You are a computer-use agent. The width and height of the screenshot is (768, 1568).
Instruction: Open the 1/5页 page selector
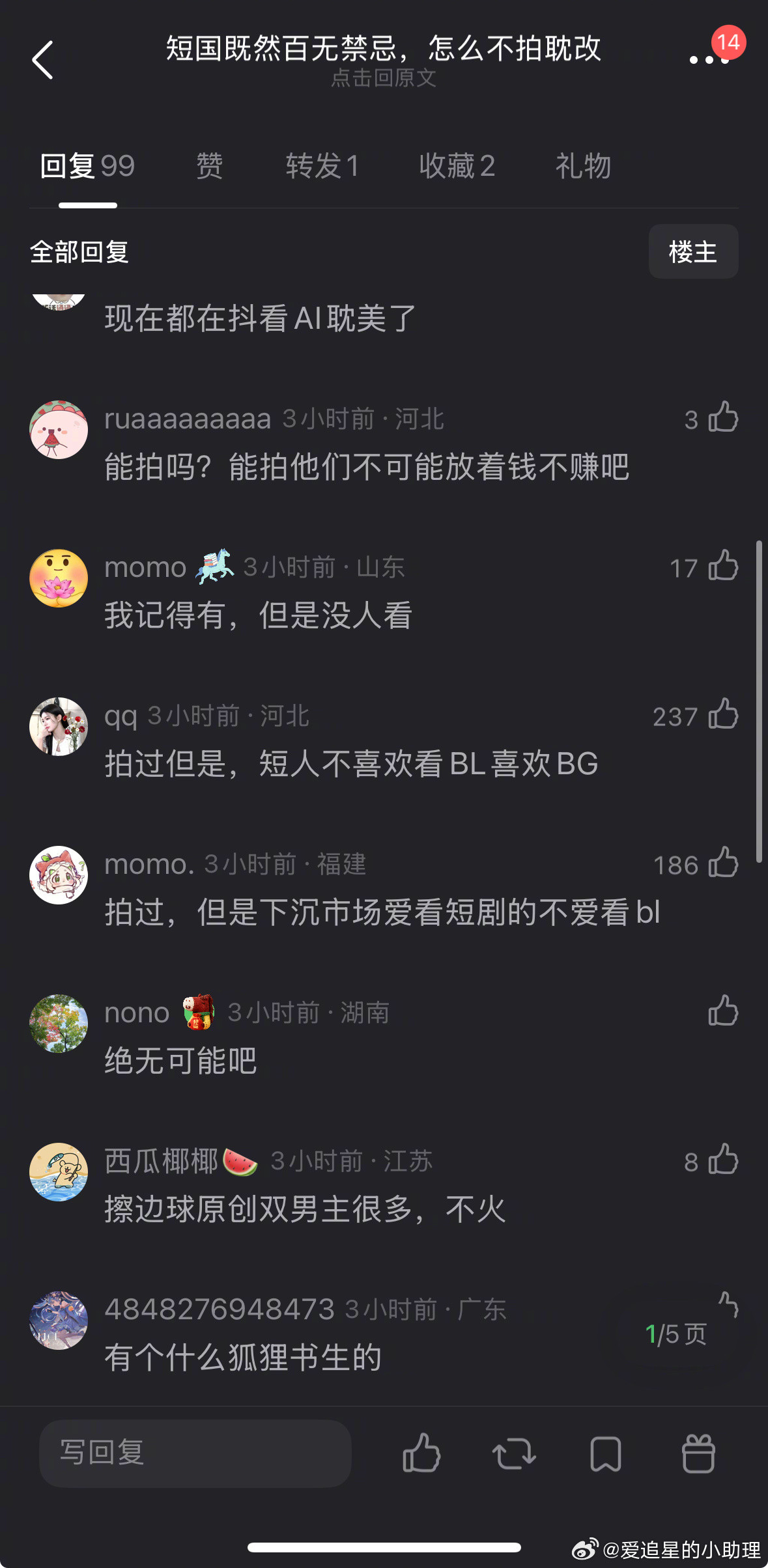[677, 1333]
